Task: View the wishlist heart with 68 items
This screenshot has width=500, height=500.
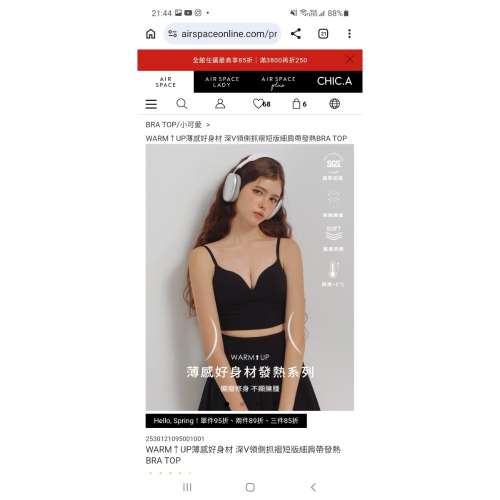Action: click(261, 104)
